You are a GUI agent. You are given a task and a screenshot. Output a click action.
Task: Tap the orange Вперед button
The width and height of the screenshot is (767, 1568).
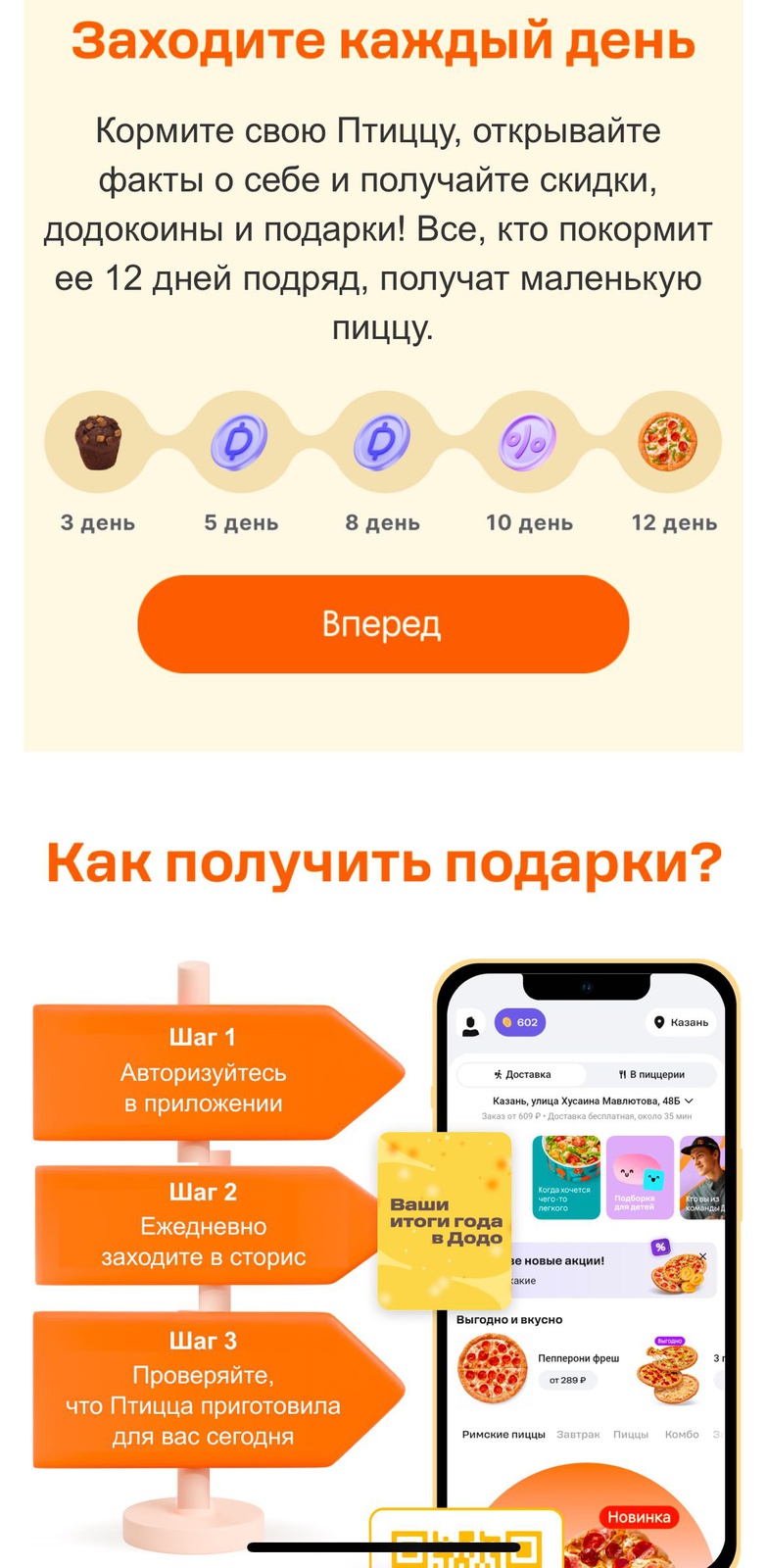tap(383, 624)
